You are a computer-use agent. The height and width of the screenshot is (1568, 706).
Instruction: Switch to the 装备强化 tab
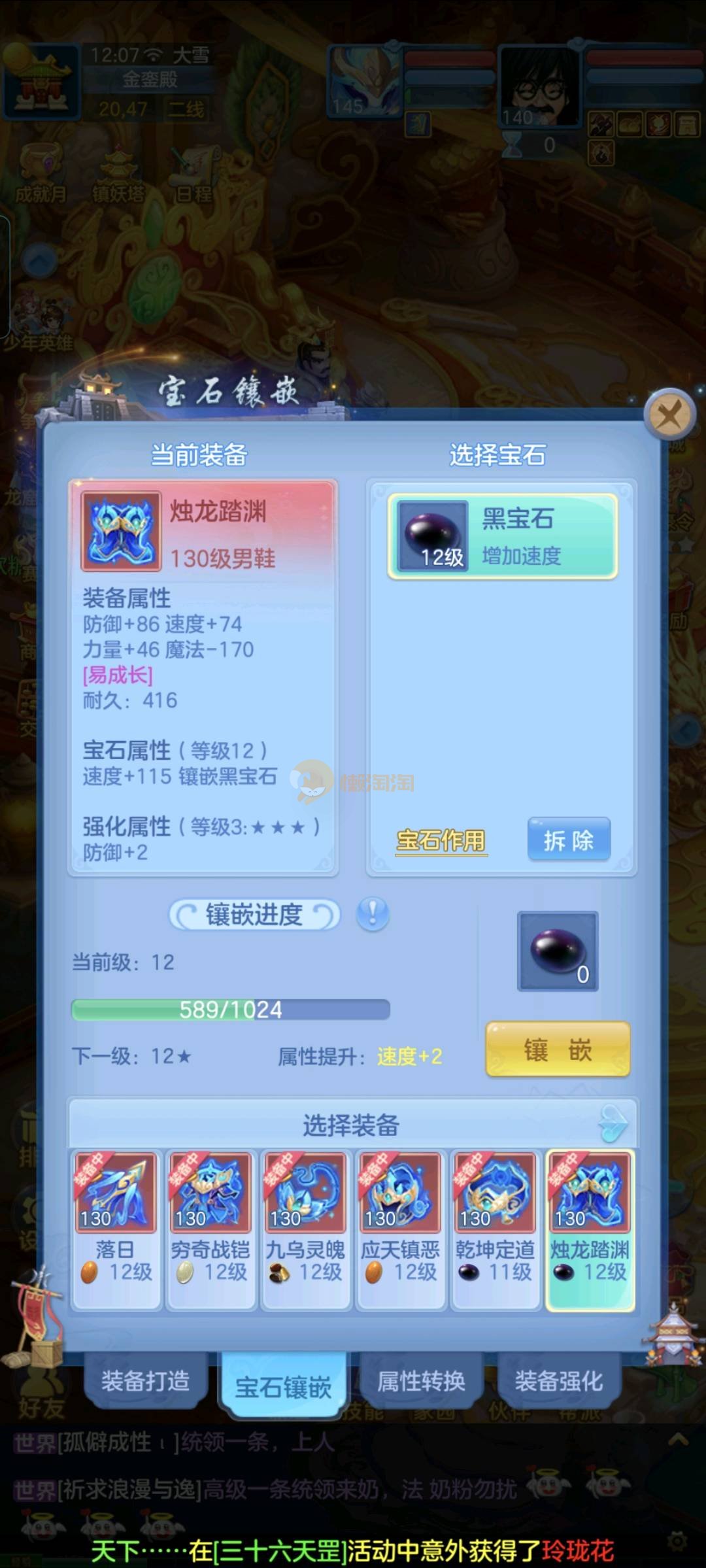(559, 1382)
